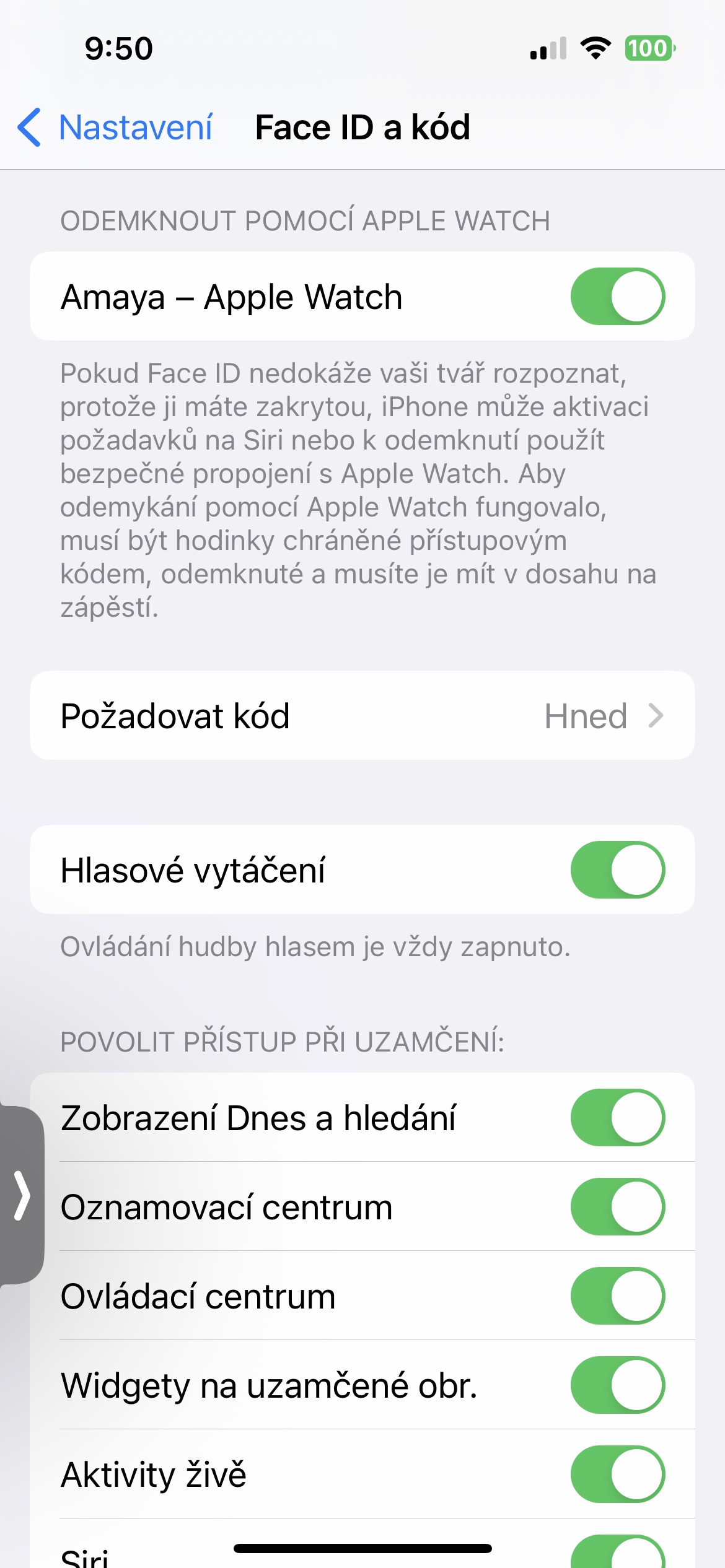
Task: Go back to Nastavení
Action: click(x=115, y=128)
